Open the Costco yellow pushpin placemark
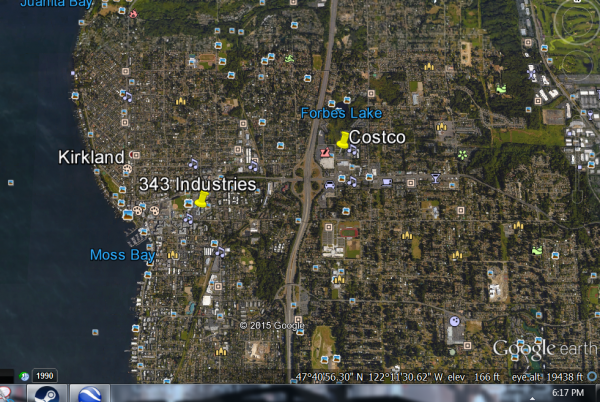Viewport: 600px width, 402px height. pos(345,141)
